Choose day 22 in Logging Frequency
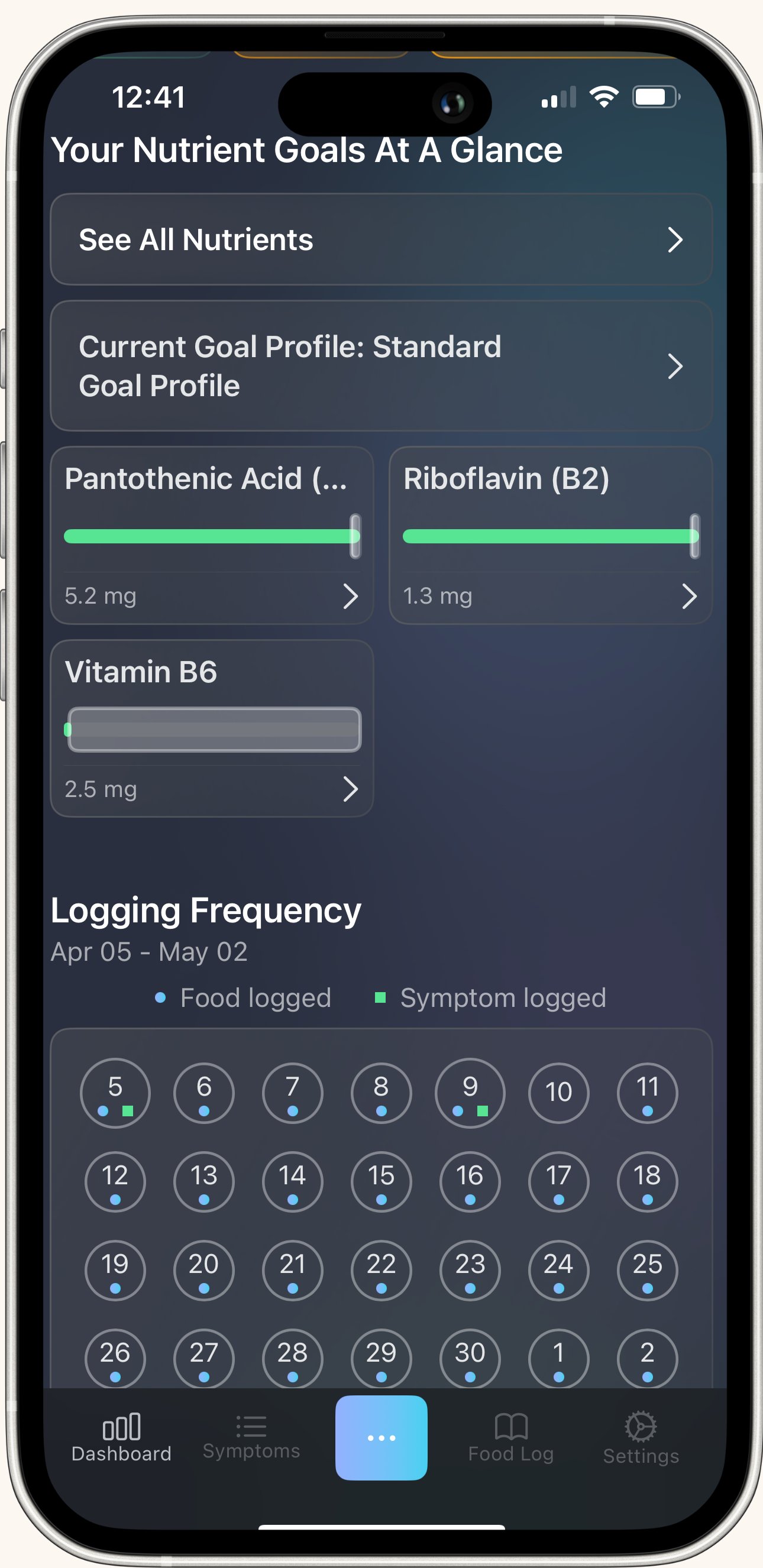This screenshot has width=763, height=1568. [x=381, y=1271]
